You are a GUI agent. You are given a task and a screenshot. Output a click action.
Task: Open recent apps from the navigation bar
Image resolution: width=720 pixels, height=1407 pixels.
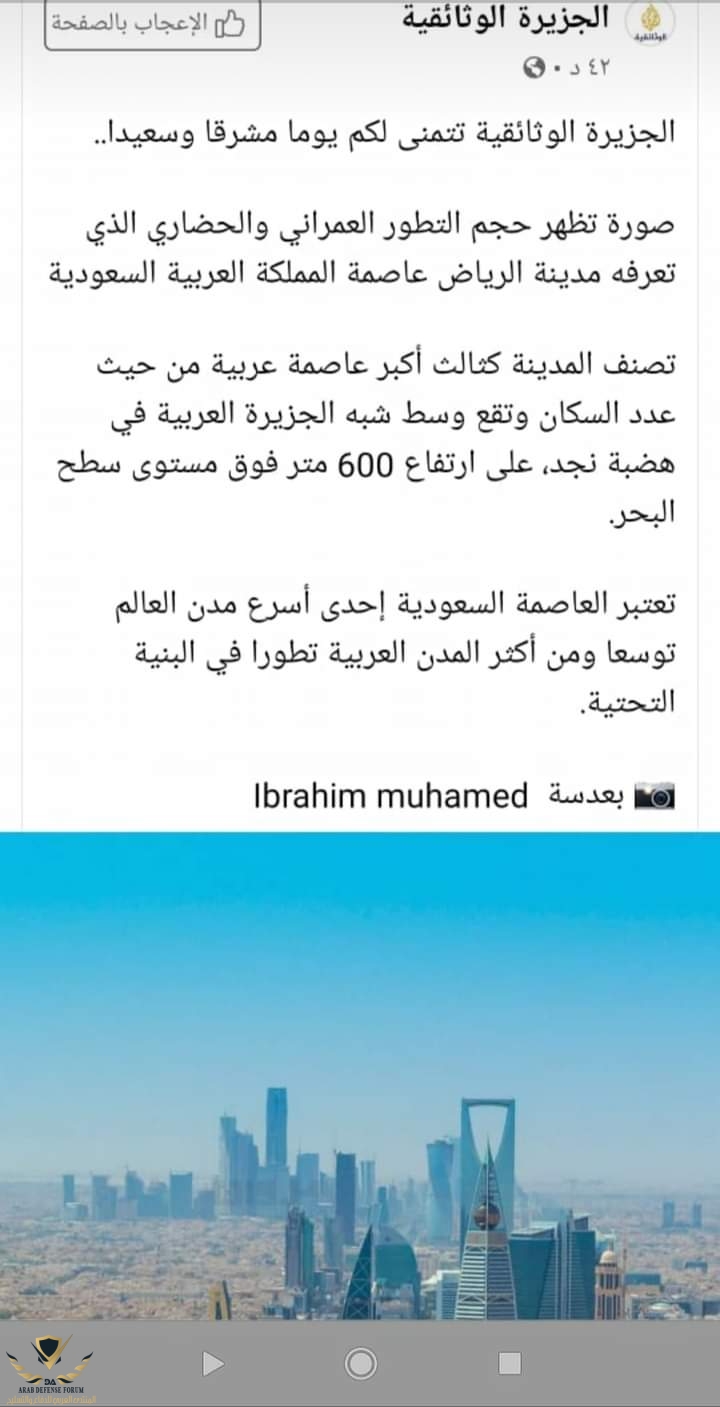[509, 1363]
